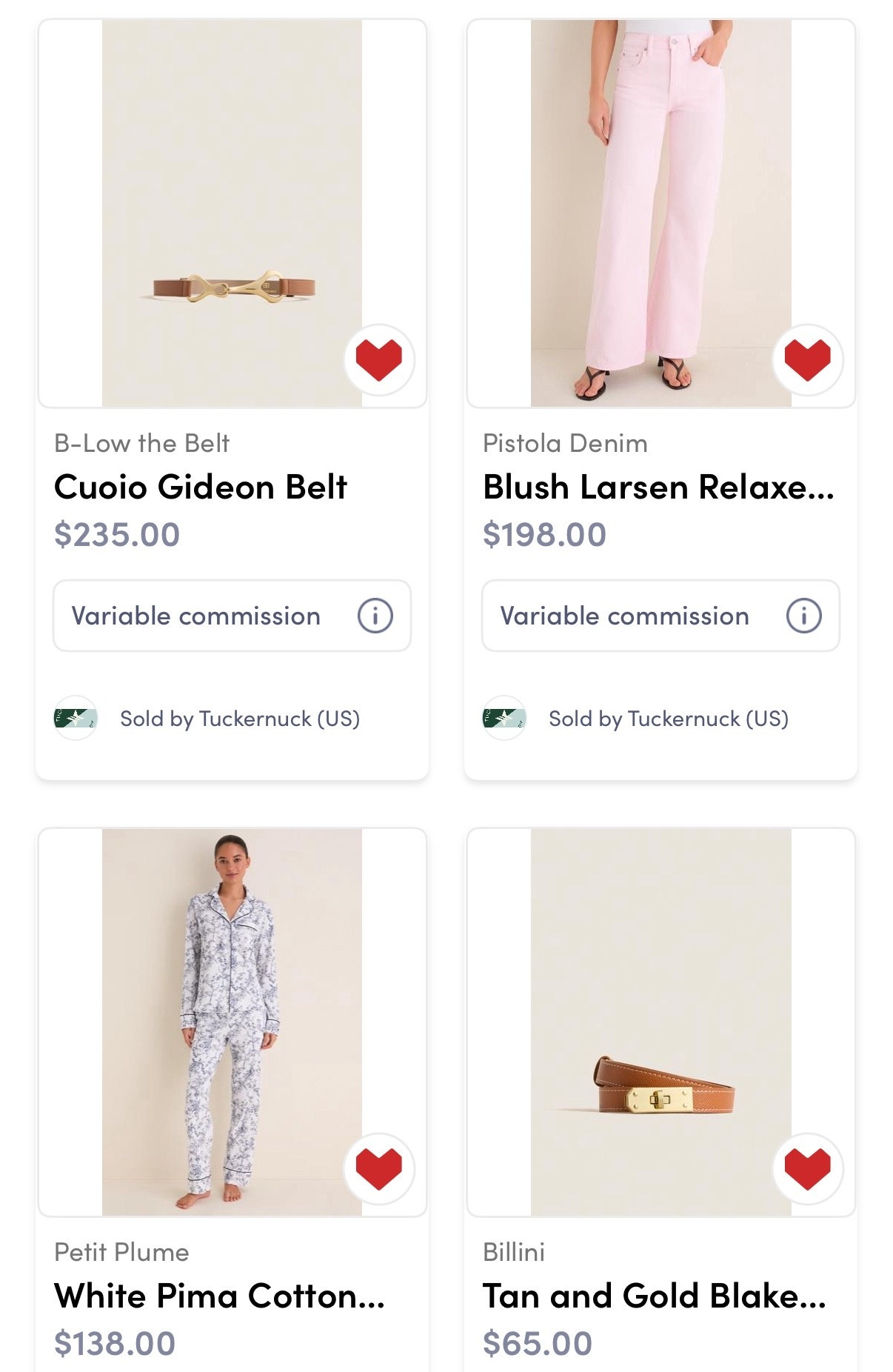Viewport: 893px width, 1372px height.
Task: Tap heart on White Pima Cotton pajamas
Action: [x=378, y=1168]
